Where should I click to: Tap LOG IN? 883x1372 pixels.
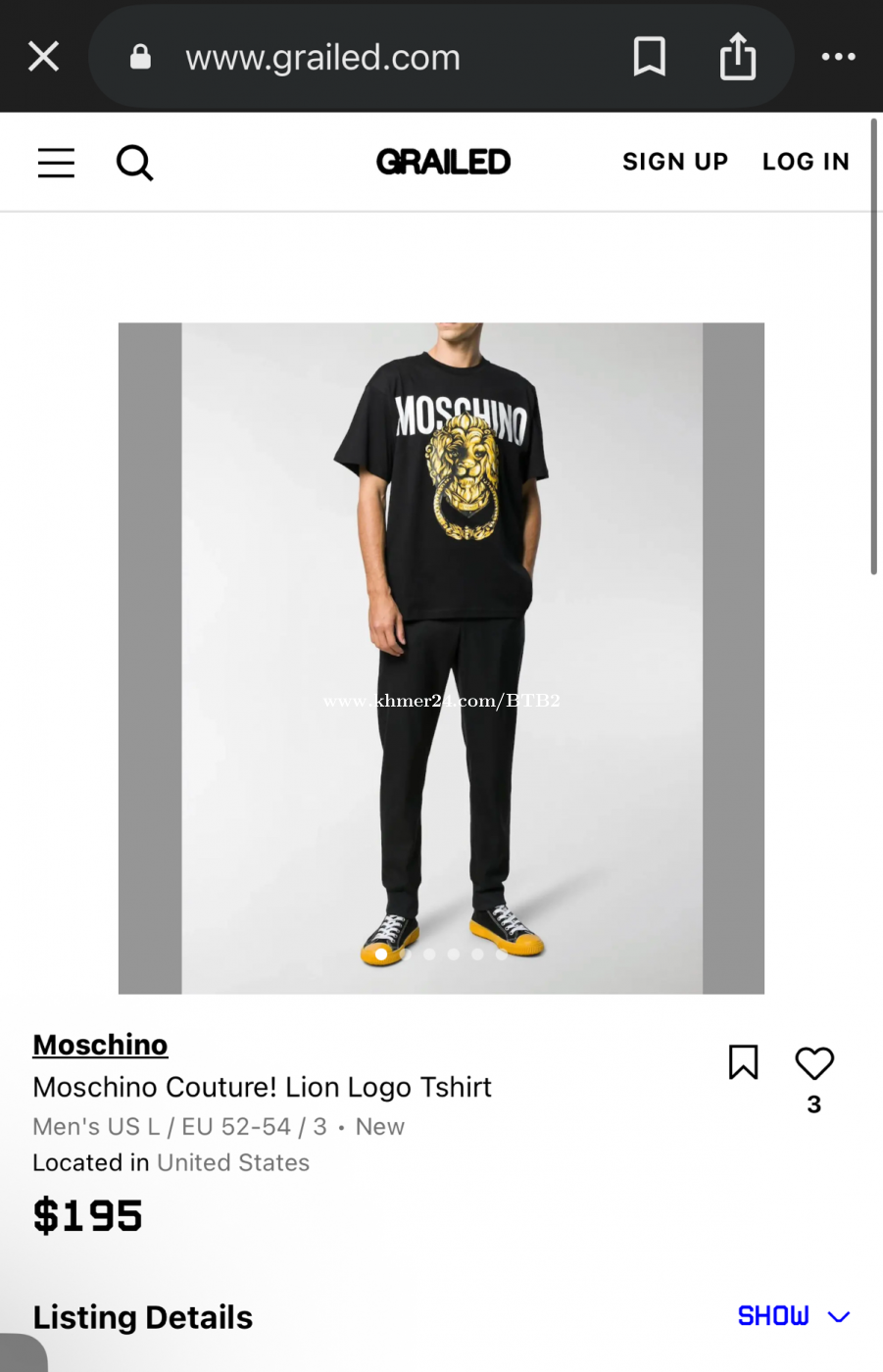tap(806, 162)
